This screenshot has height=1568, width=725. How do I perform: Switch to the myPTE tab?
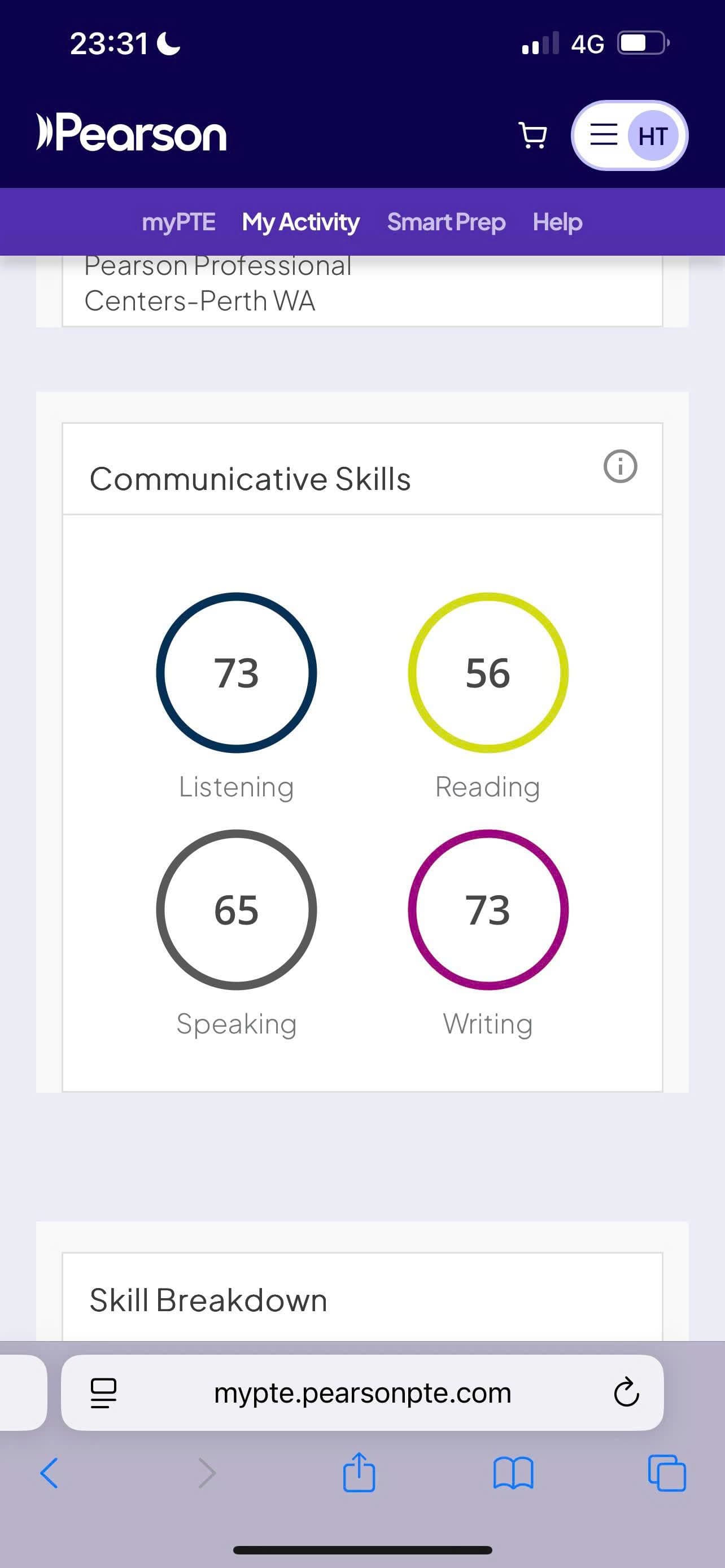178,222
